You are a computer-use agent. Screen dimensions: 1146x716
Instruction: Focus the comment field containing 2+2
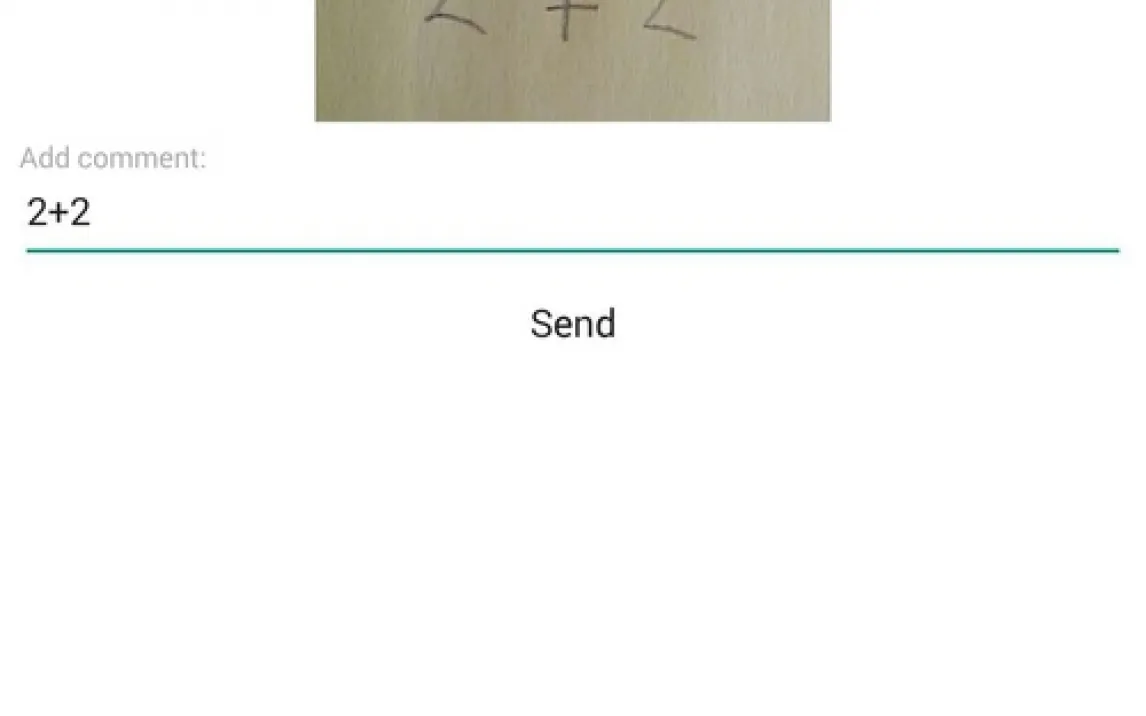click(x=572, y=214)
